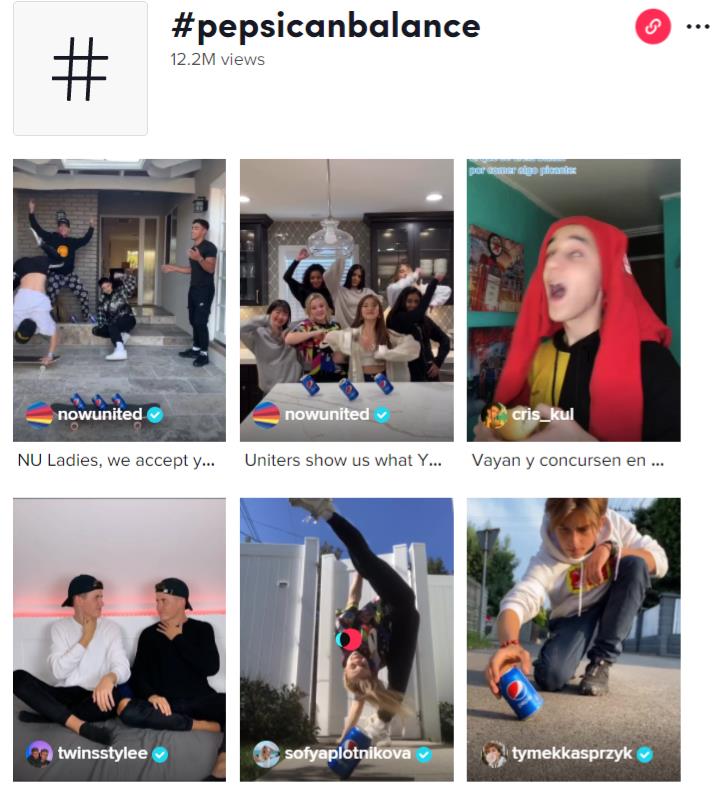Watch the cris_kul video
This screenshot has height=786, width=714.
click(573, 300)
